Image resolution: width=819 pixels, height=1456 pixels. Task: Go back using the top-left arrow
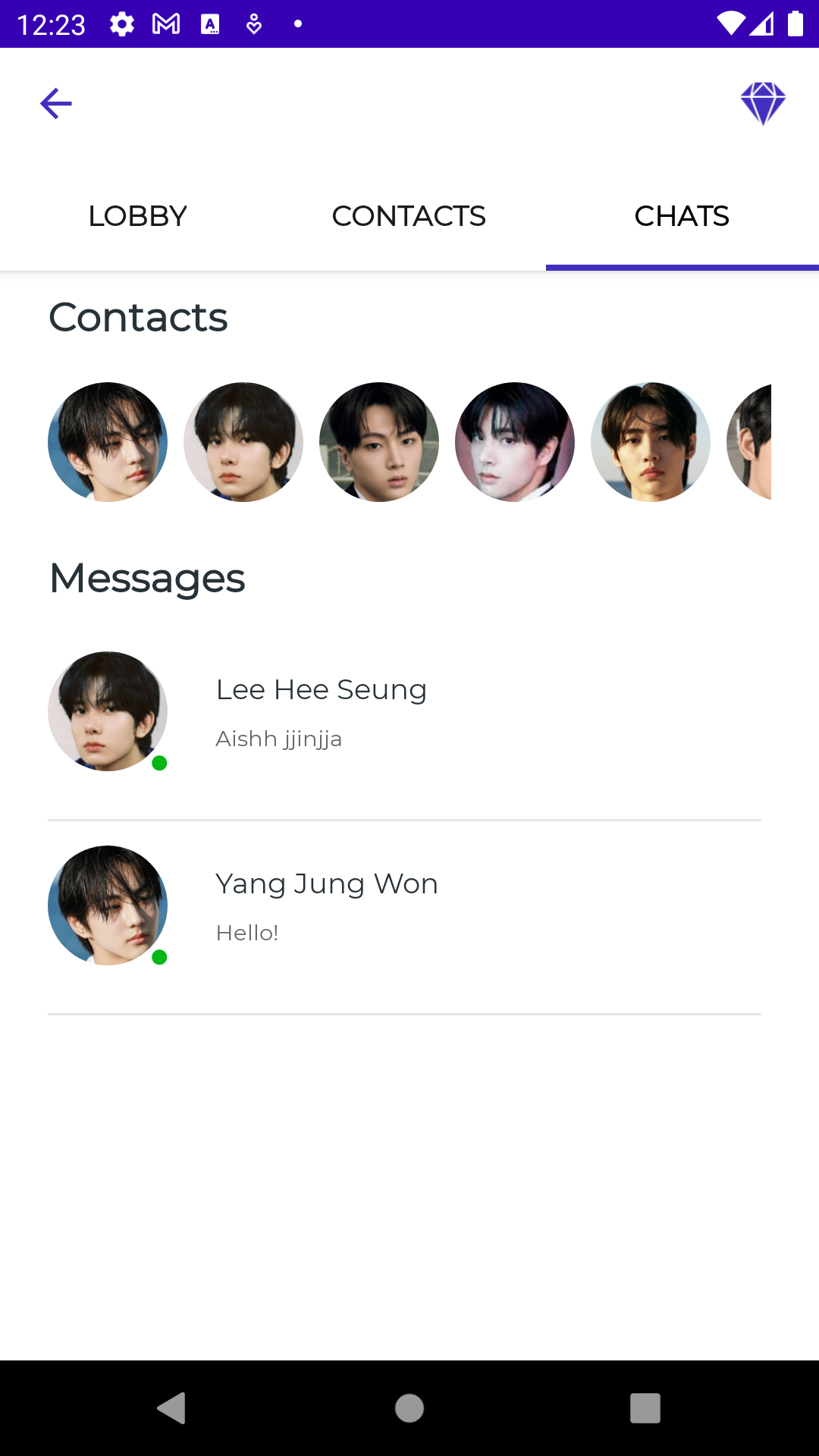tap(56, 104)
